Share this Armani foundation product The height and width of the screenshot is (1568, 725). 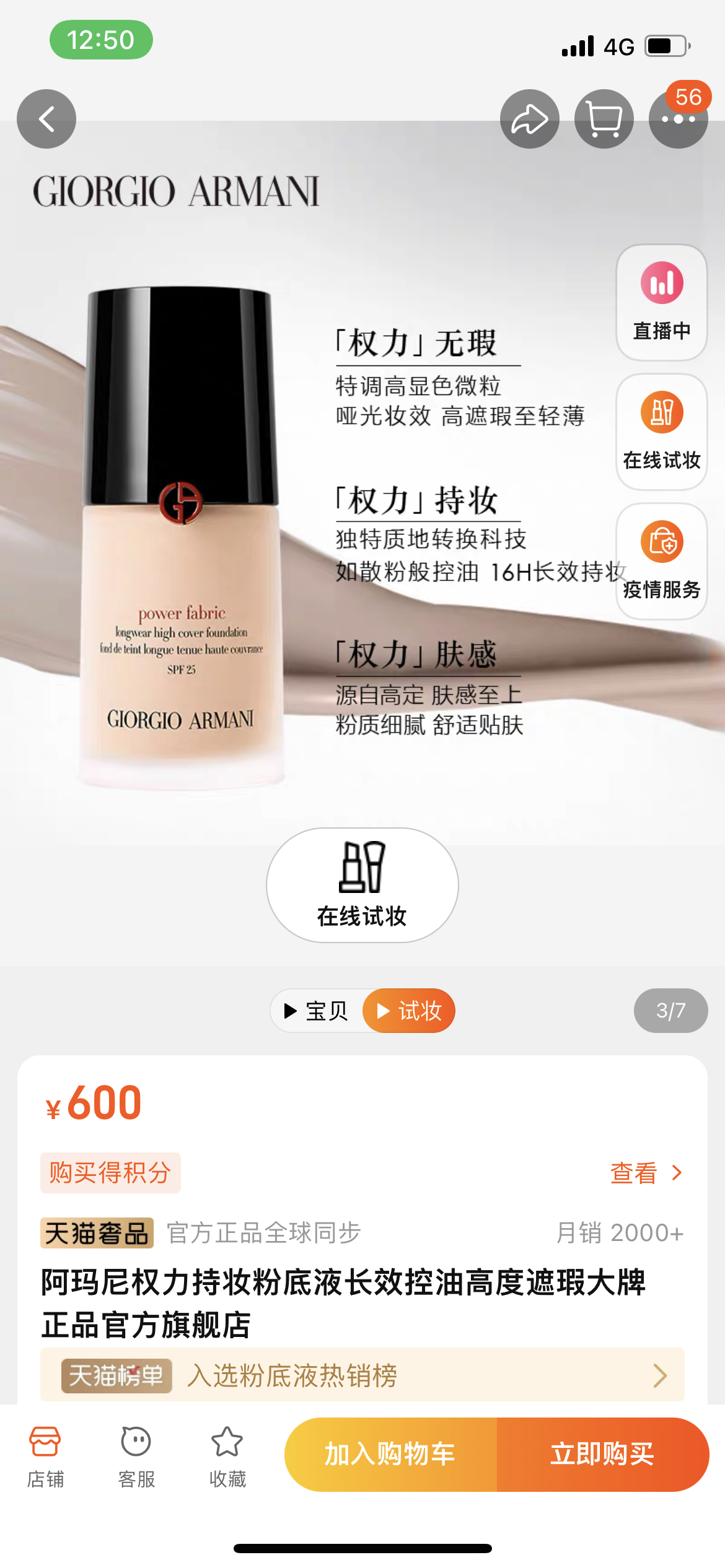(x=529, y=119)
